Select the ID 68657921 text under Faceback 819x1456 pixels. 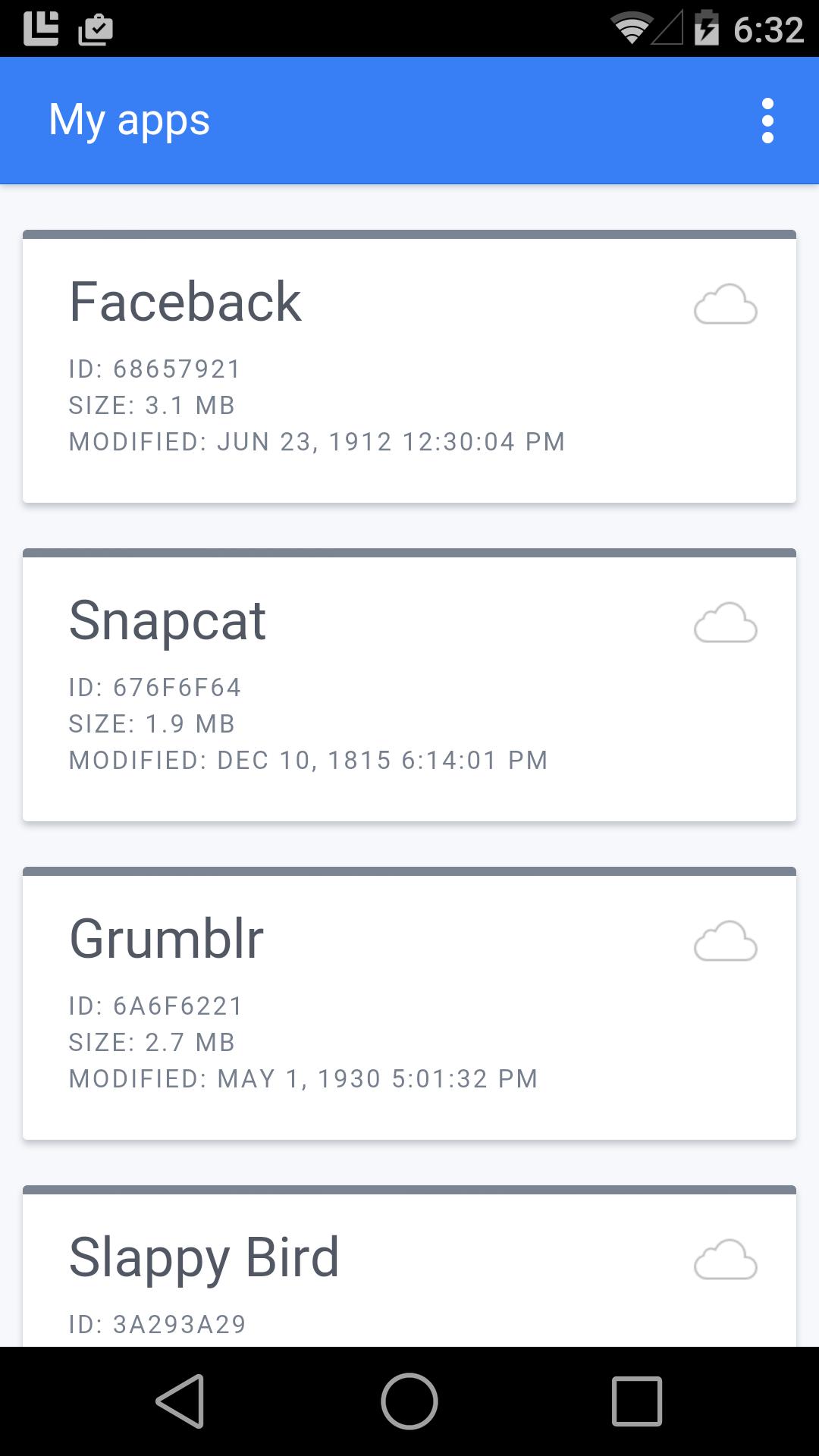pyautogui.click(x=154, y=368)
